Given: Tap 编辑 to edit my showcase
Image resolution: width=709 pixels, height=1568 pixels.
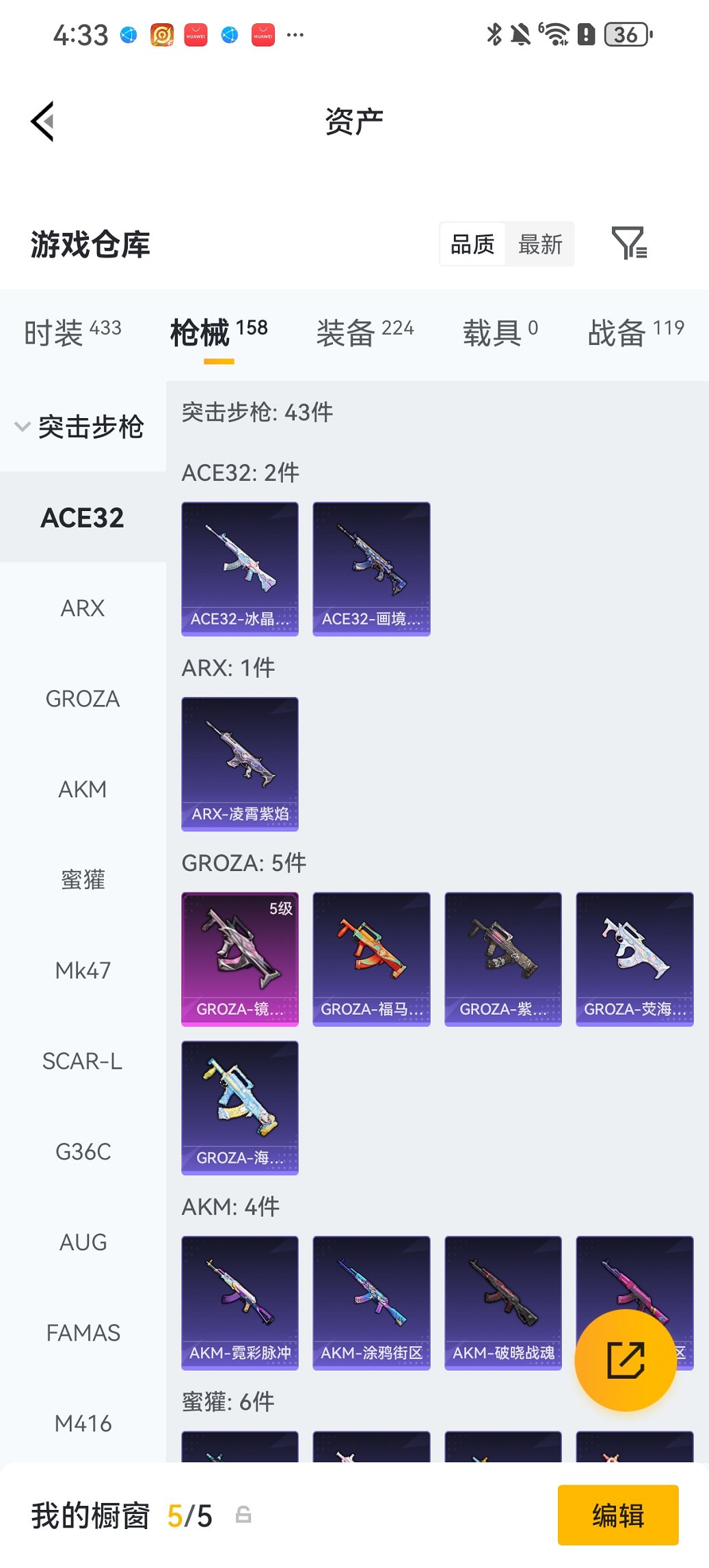Looking at the screenshot, I should (x=618, y=1515).
